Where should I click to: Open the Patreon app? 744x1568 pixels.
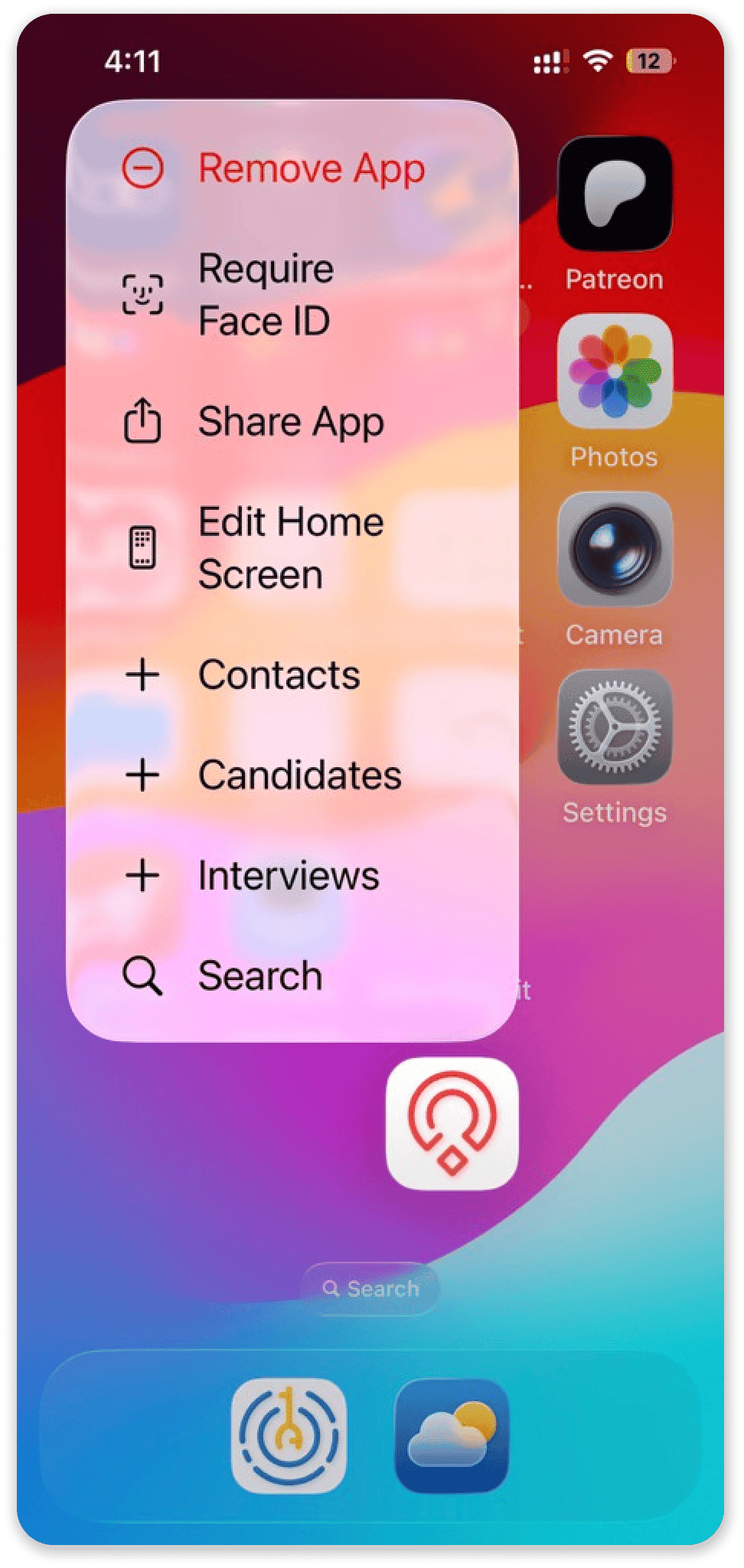pos(615,194)
